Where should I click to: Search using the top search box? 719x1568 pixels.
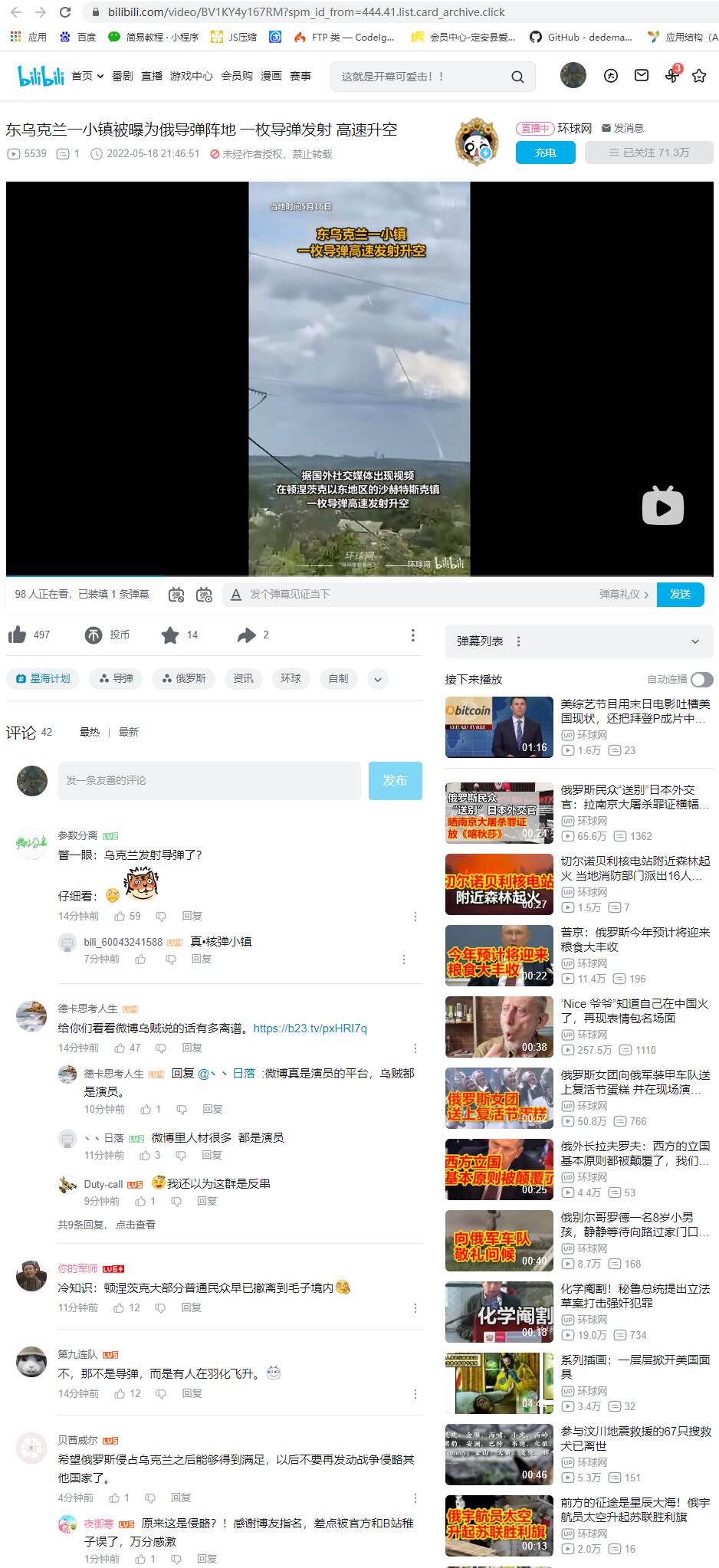tap(422, 77)
